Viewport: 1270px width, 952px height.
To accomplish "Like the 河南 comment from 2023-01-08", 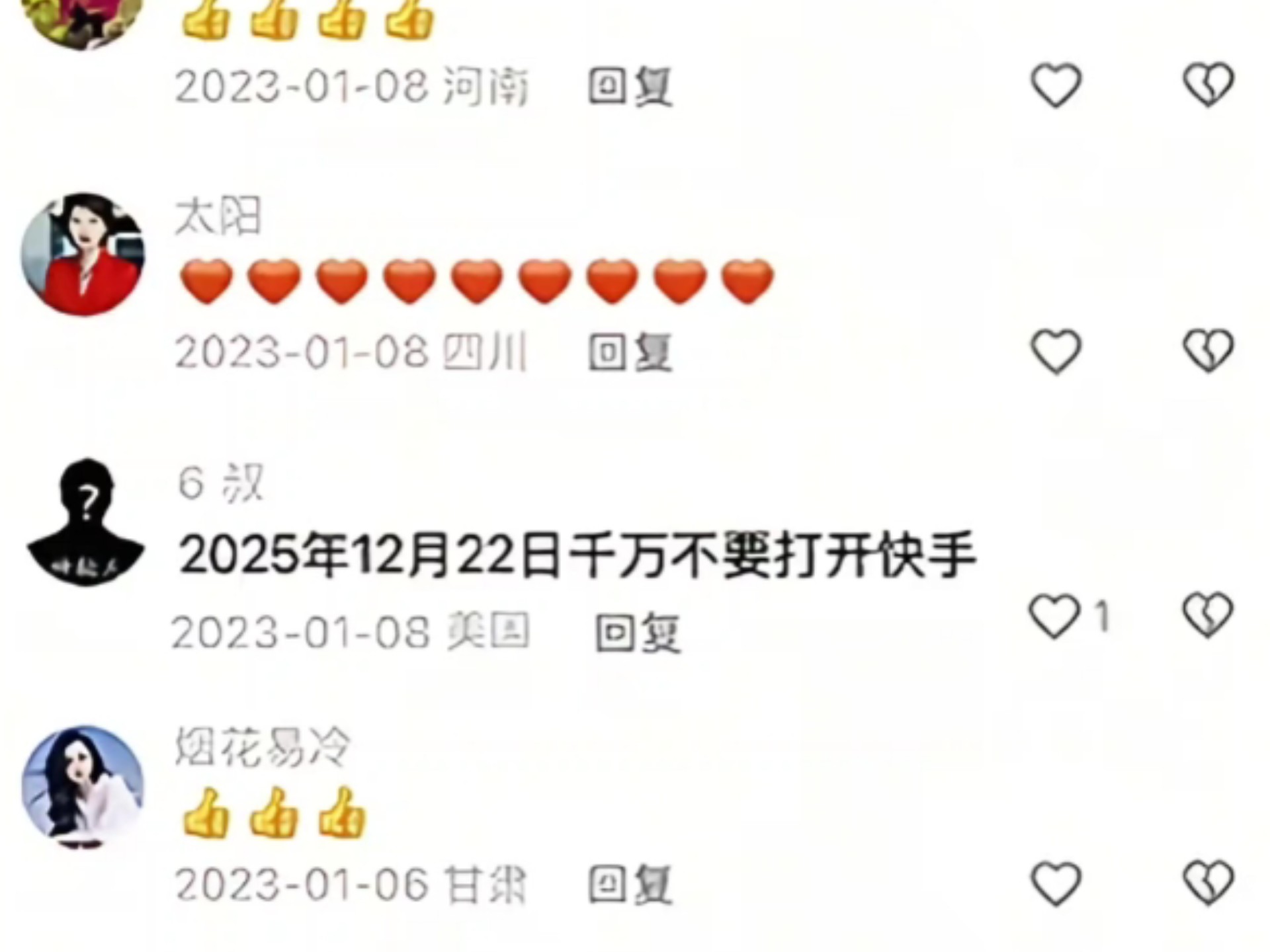I will tap(1056, 85).
